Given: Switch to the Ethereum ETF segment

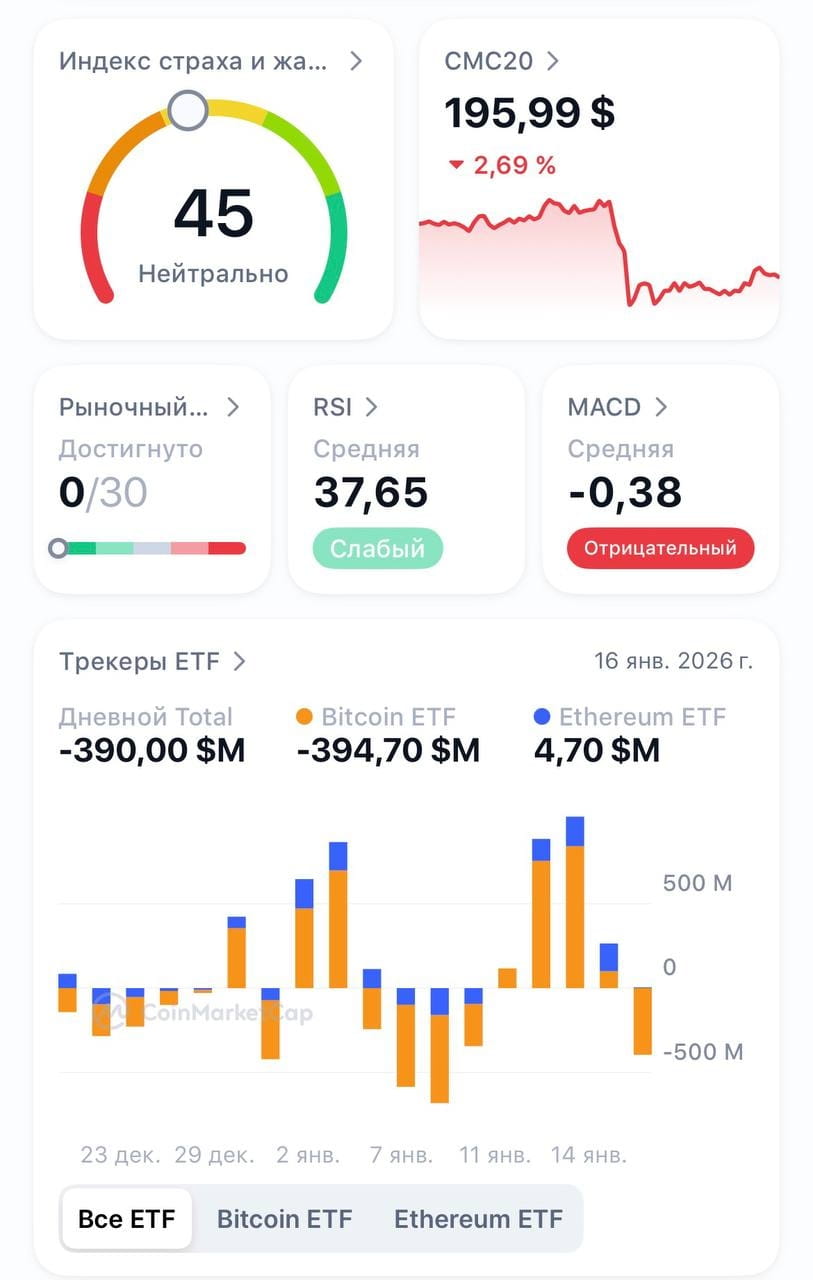Looking at the screenshot, I should (478, 1219).
